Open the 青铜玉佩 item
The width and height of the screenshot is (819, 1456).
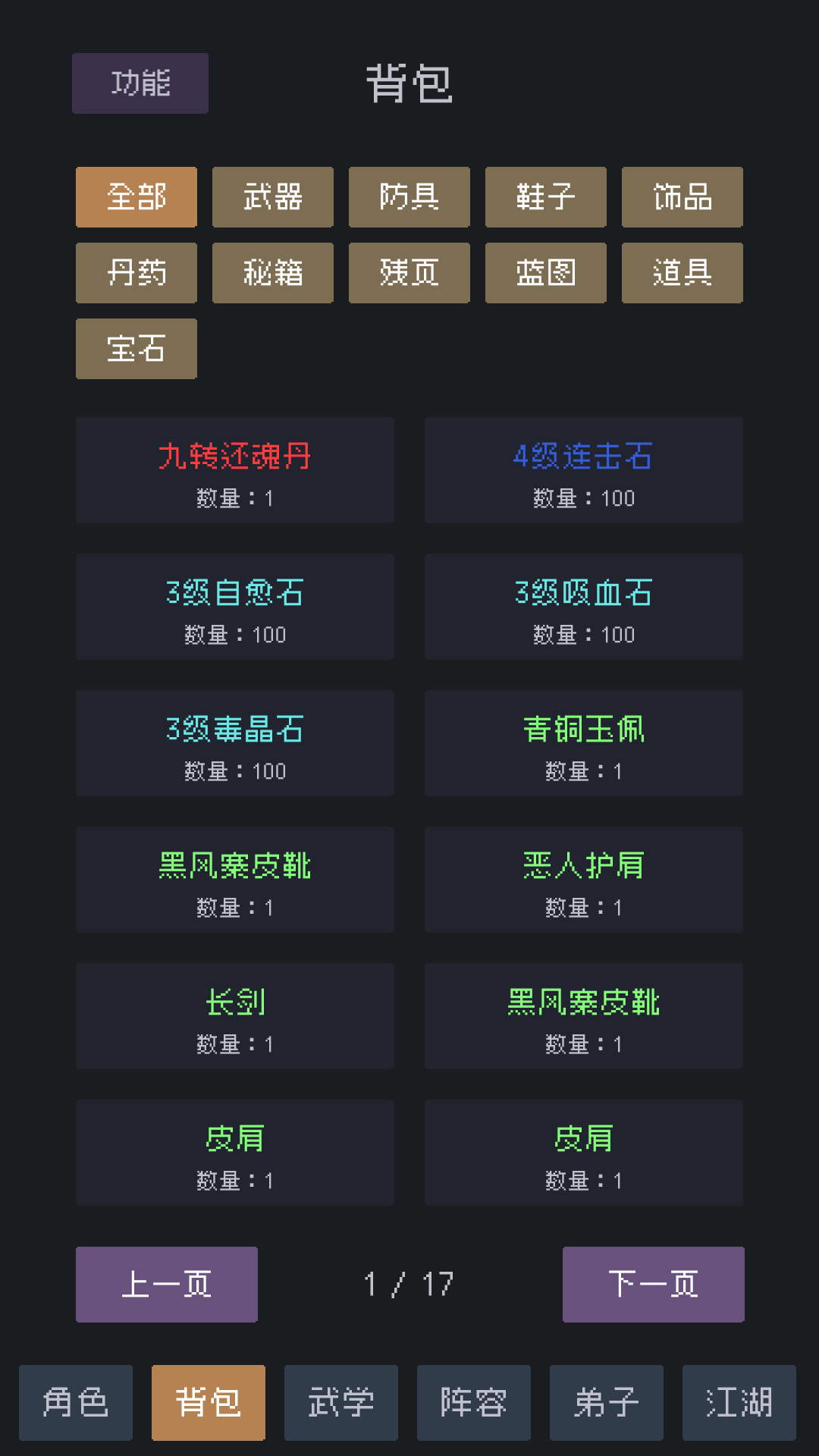pyautogui.click(x=583, y=743)
